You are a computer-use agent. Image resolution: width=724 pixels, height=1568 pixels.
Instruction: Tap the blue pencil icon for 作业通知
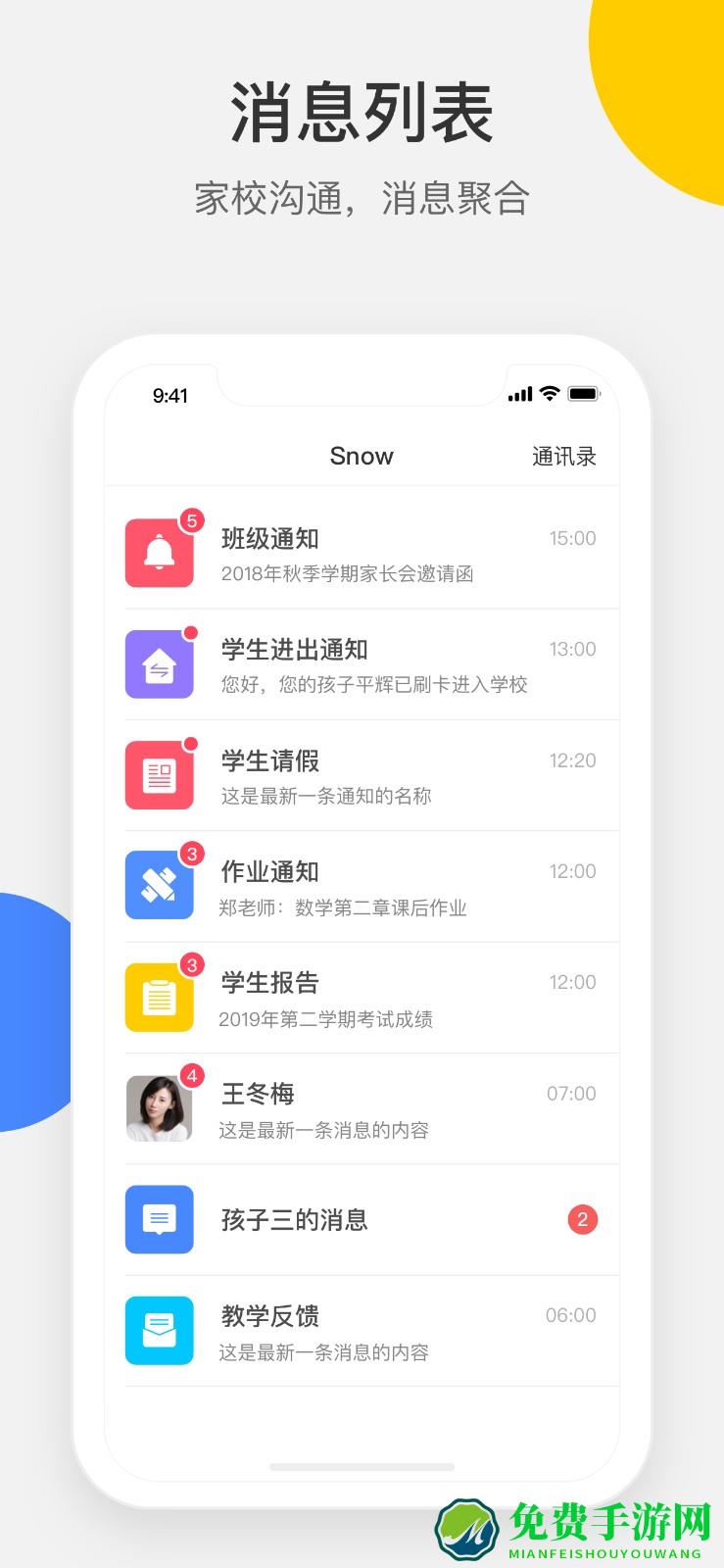(160, 885)
